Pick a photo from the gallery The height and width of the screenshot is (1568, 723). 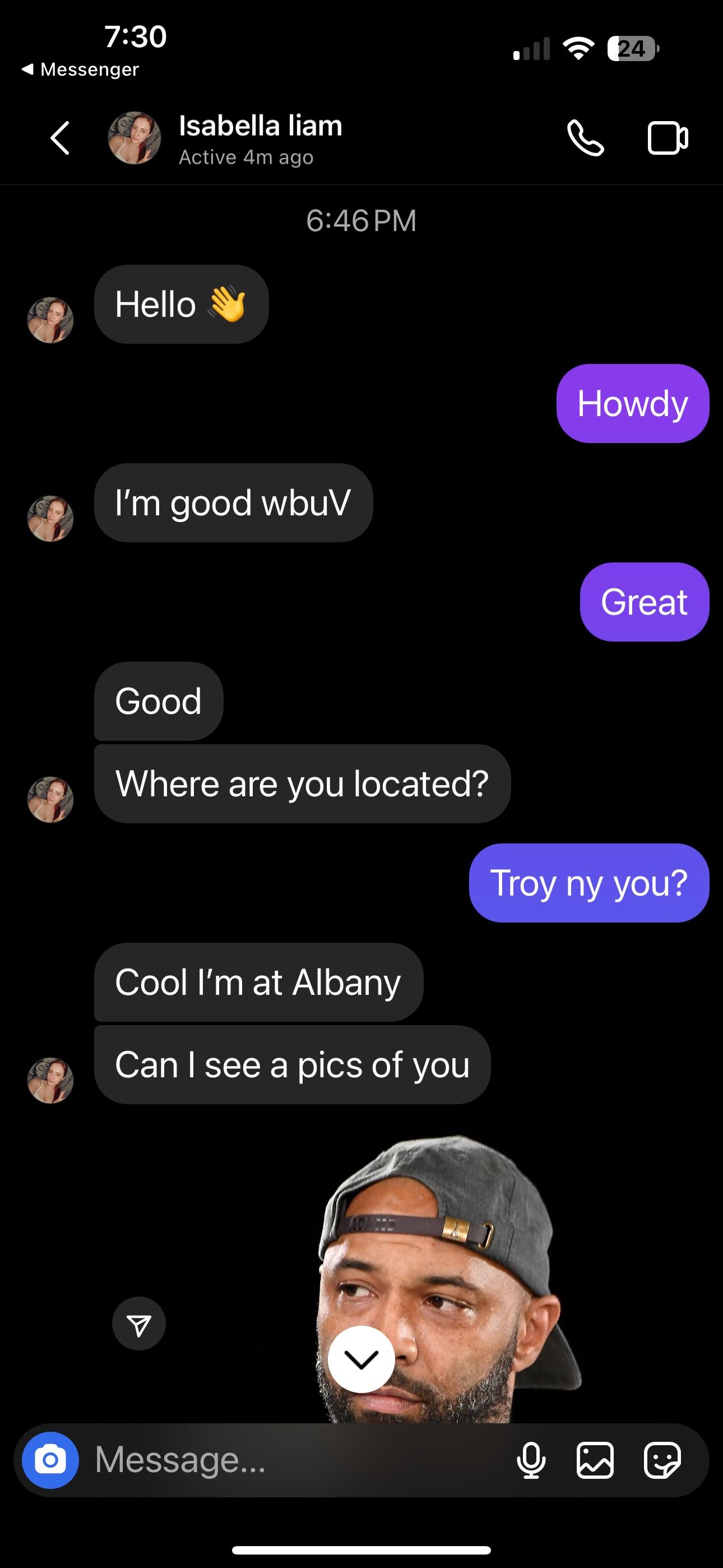595,1460
